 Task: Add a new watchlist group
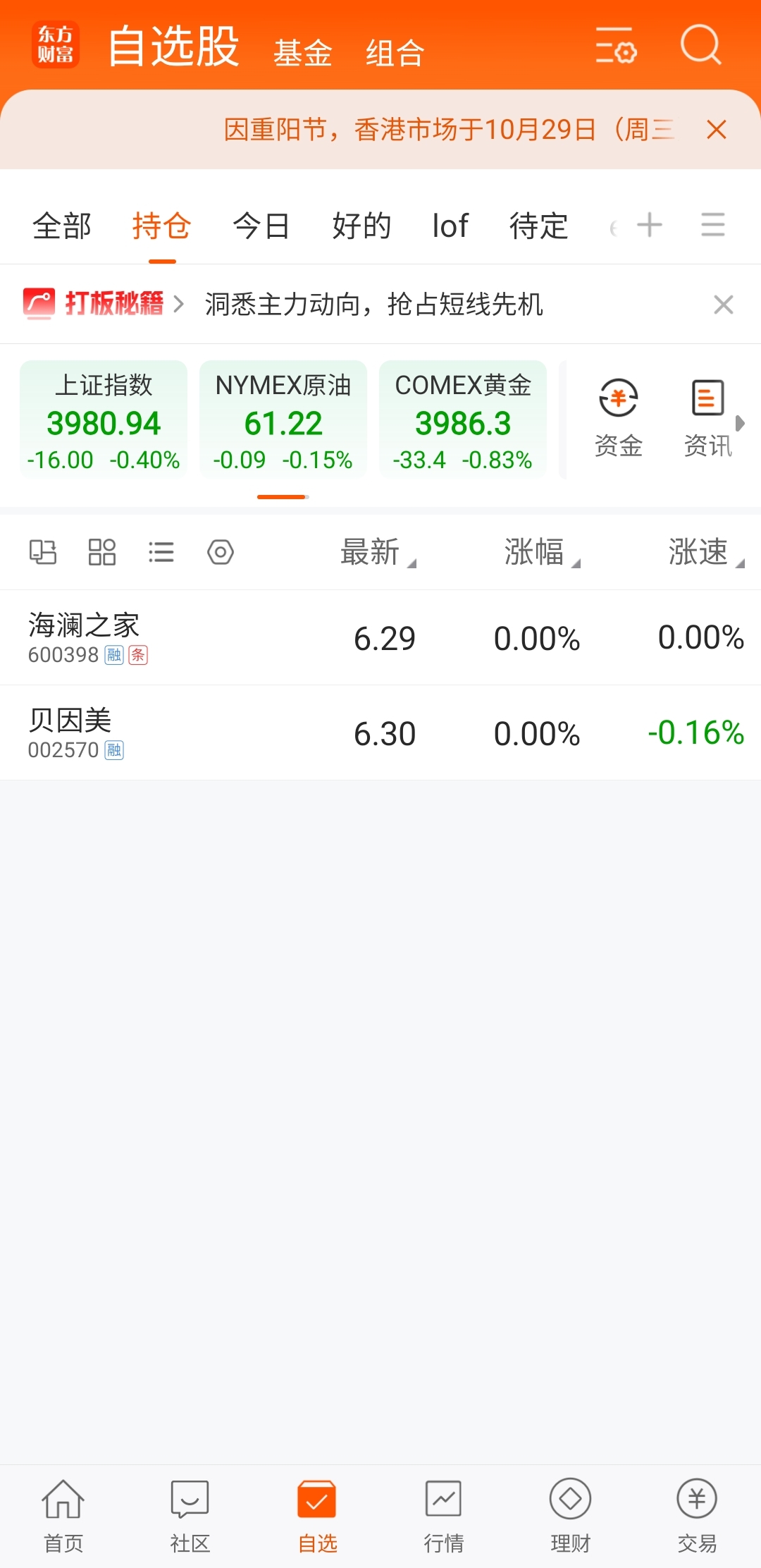coord(649,226)
